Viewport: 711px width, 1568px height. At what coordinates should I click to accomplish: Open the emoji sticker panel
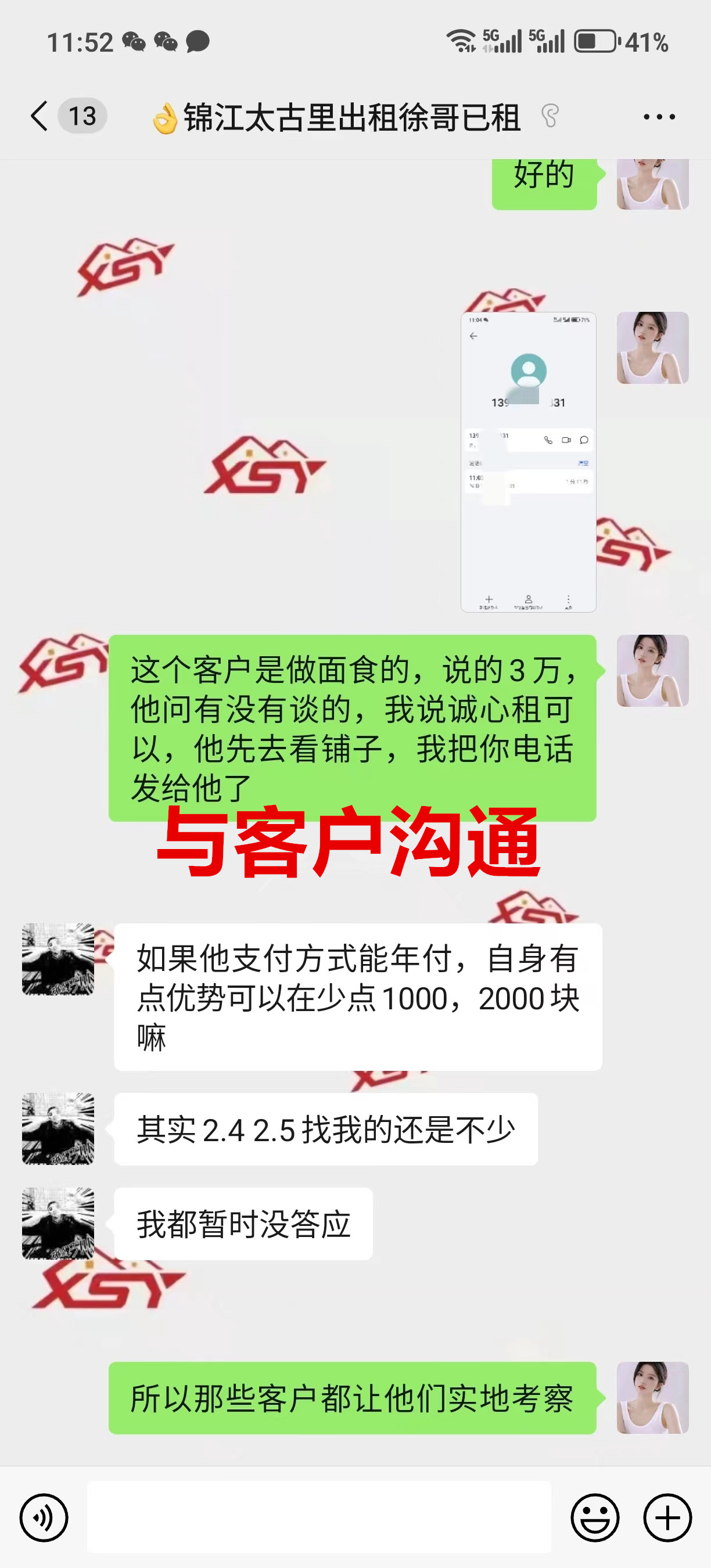(595, 1517)
